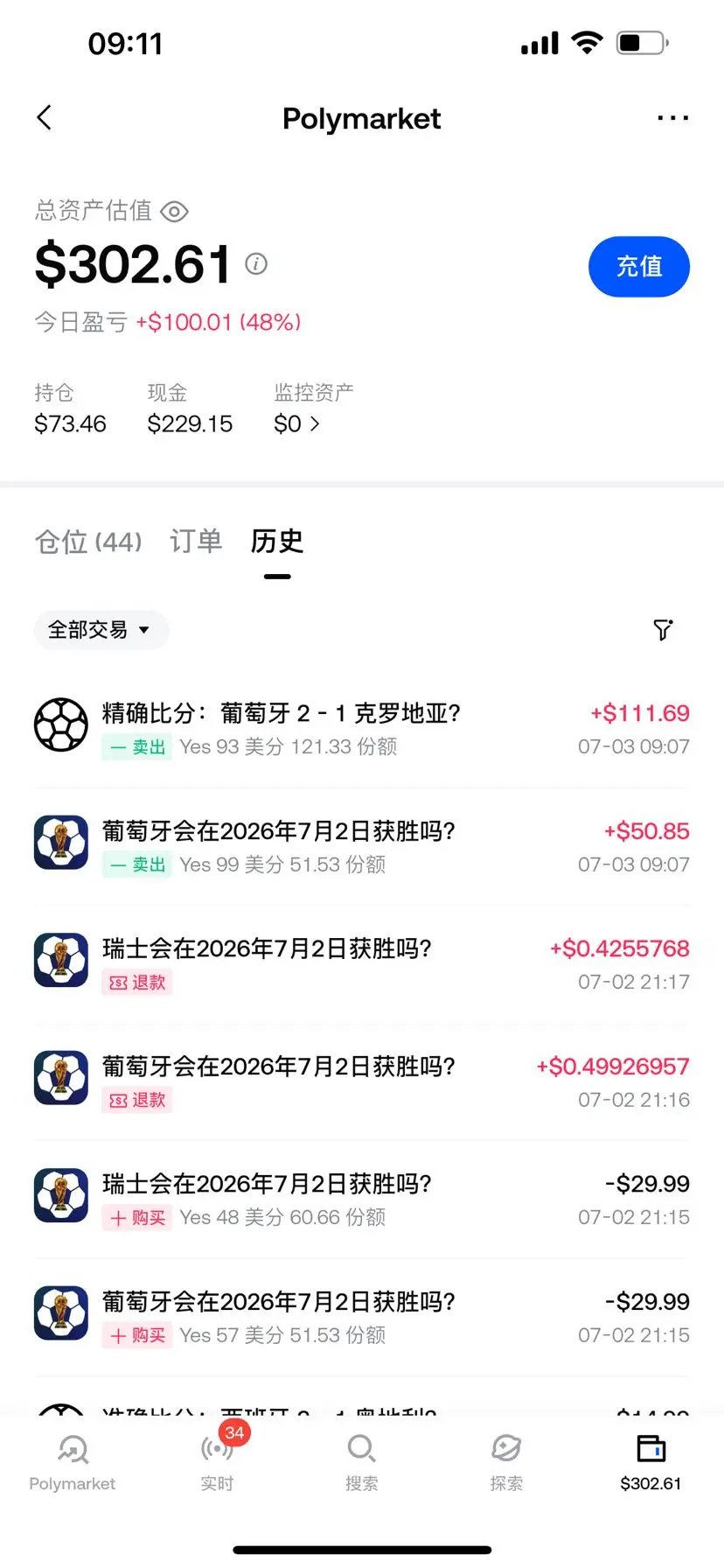724x1568 pixels.
Task: Tap the info icon beside $302.61
Action: (256, 263)
